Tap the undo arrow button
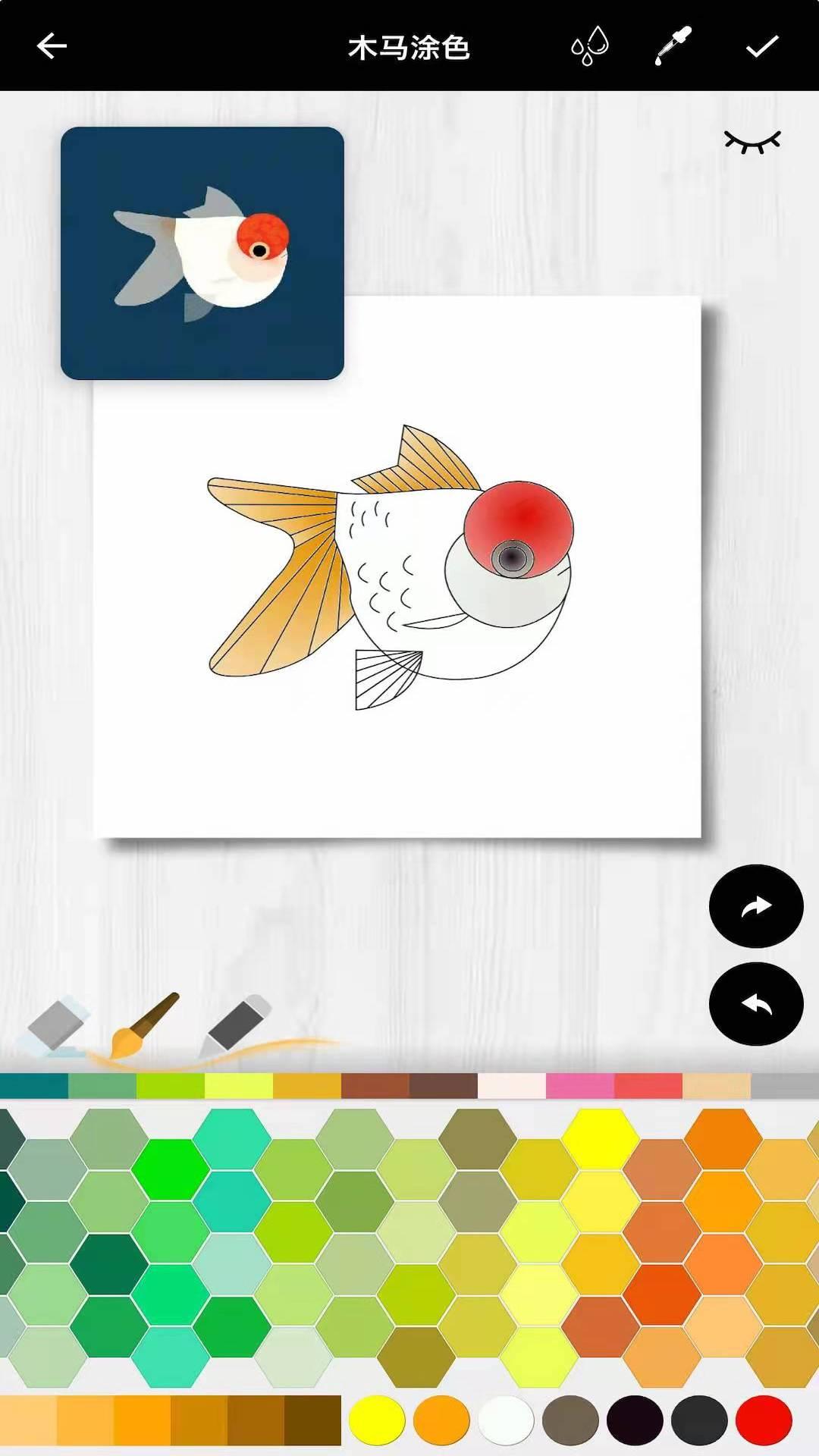 (x=756, y=1004)
